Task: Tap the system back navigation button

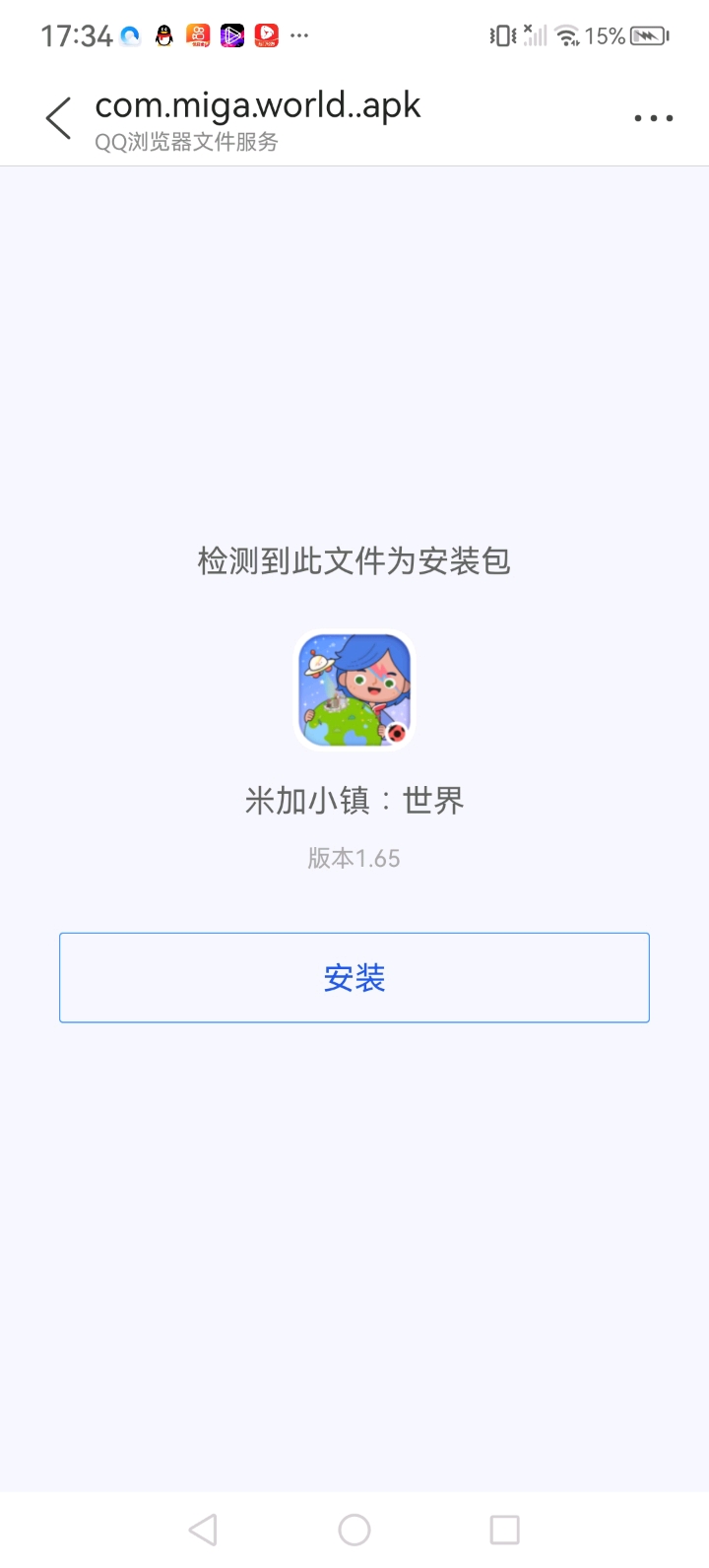Action: click(x=203, y=1530)
